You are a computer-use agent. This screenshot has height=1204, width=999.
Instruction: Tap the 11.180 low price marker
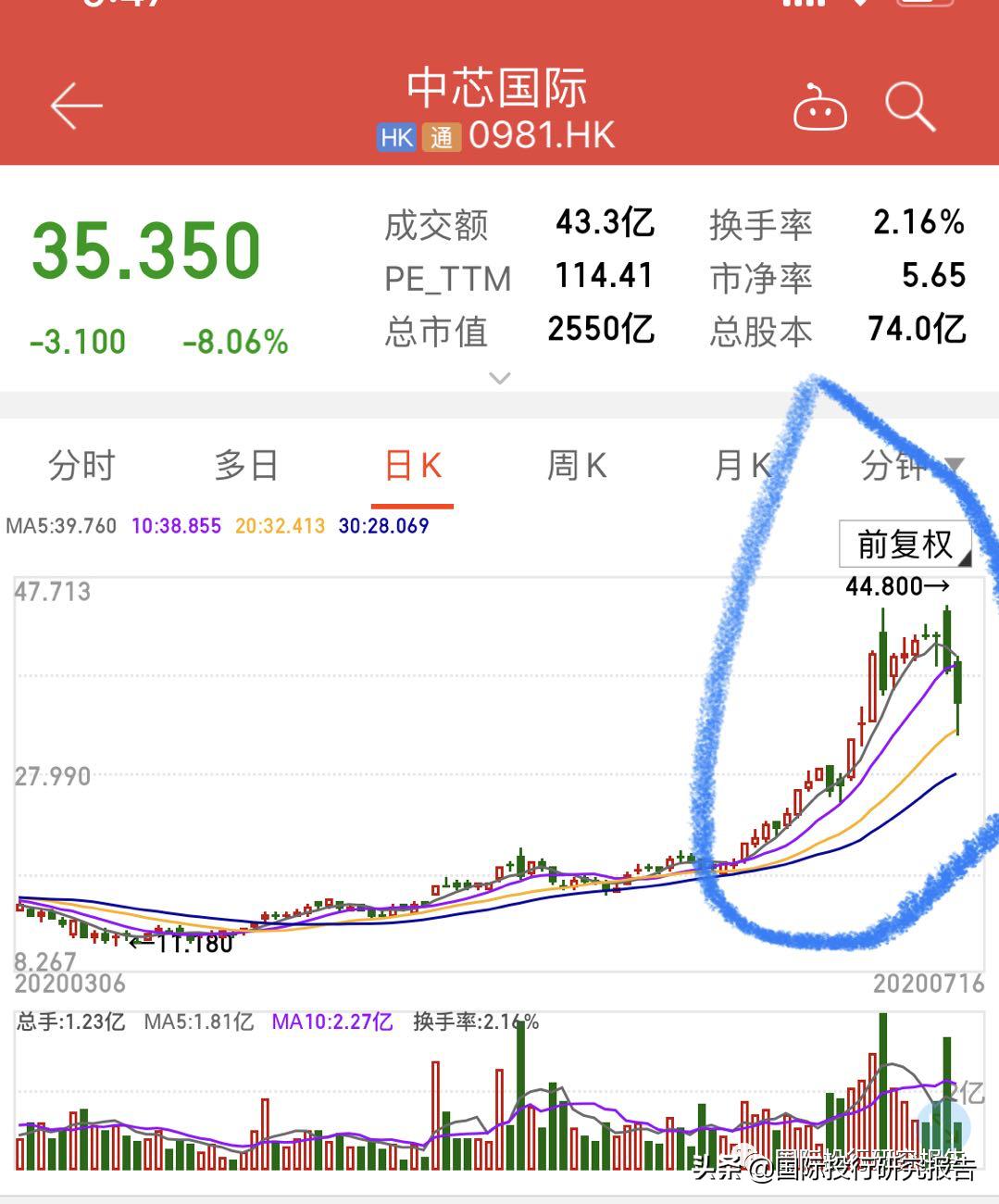[x=181, y=946]
